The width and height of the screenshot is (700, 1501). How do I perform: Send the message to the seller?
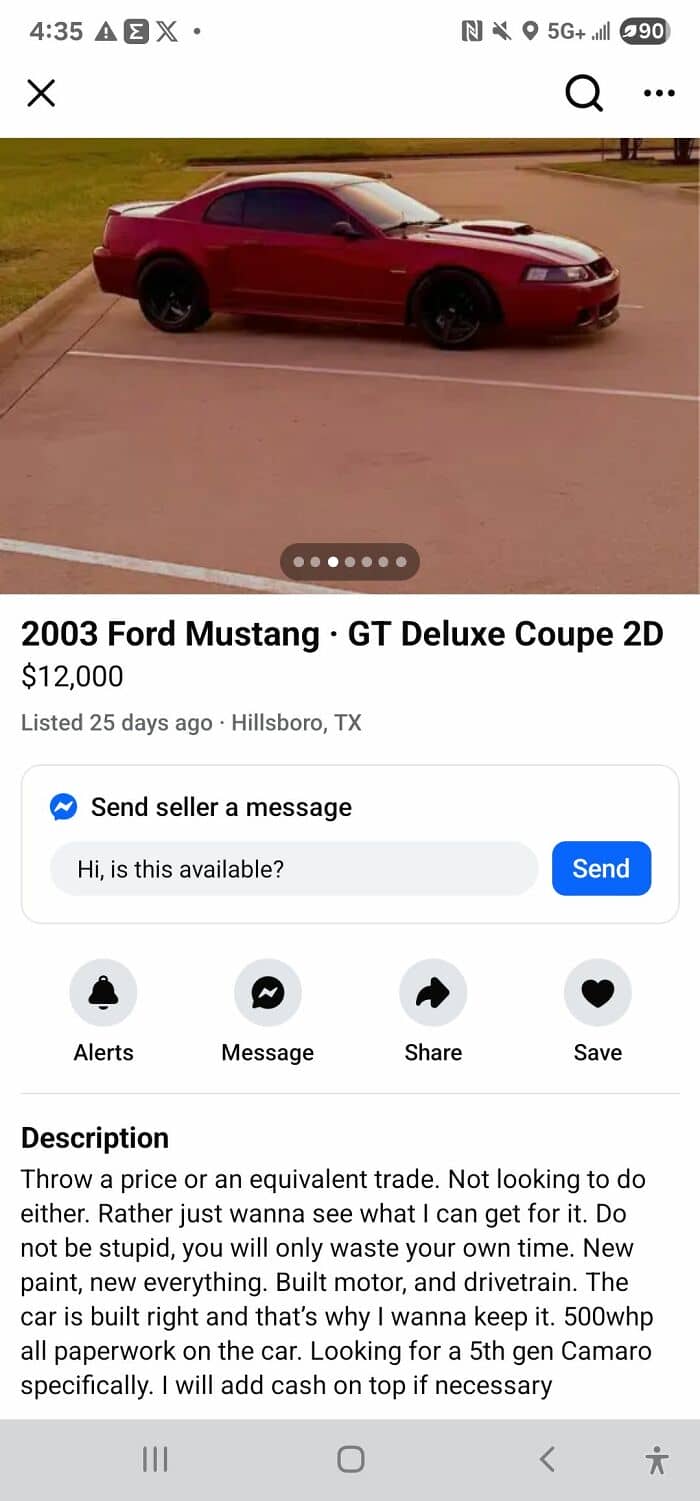(601, 869)
